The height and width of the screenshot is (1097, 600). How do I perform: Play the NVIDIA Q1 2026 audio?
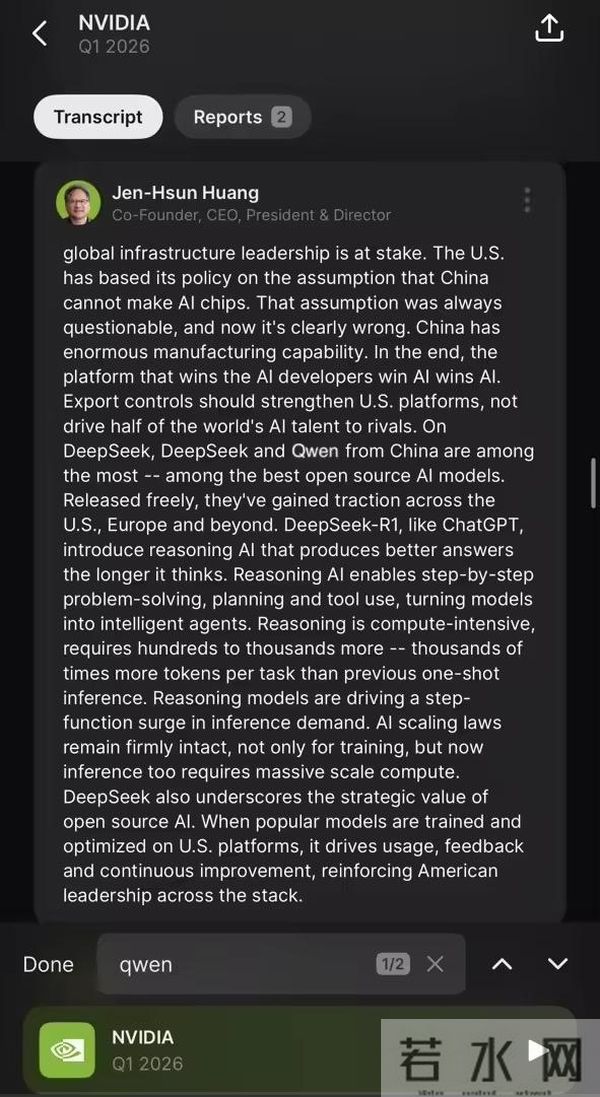coord(539,1049)
